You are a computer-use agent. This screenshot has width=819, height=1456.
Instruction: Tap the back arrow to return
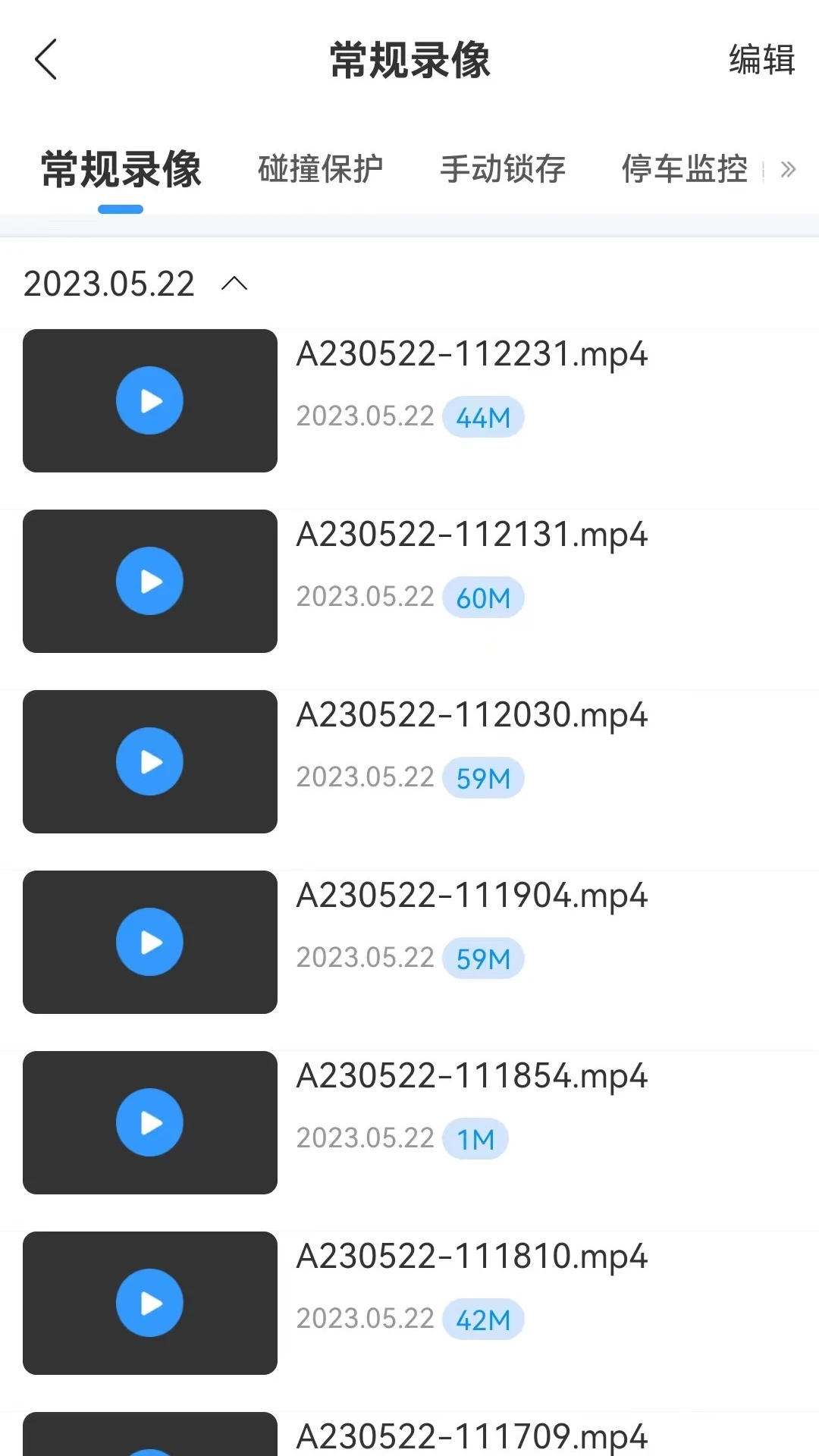pos(45,59)
